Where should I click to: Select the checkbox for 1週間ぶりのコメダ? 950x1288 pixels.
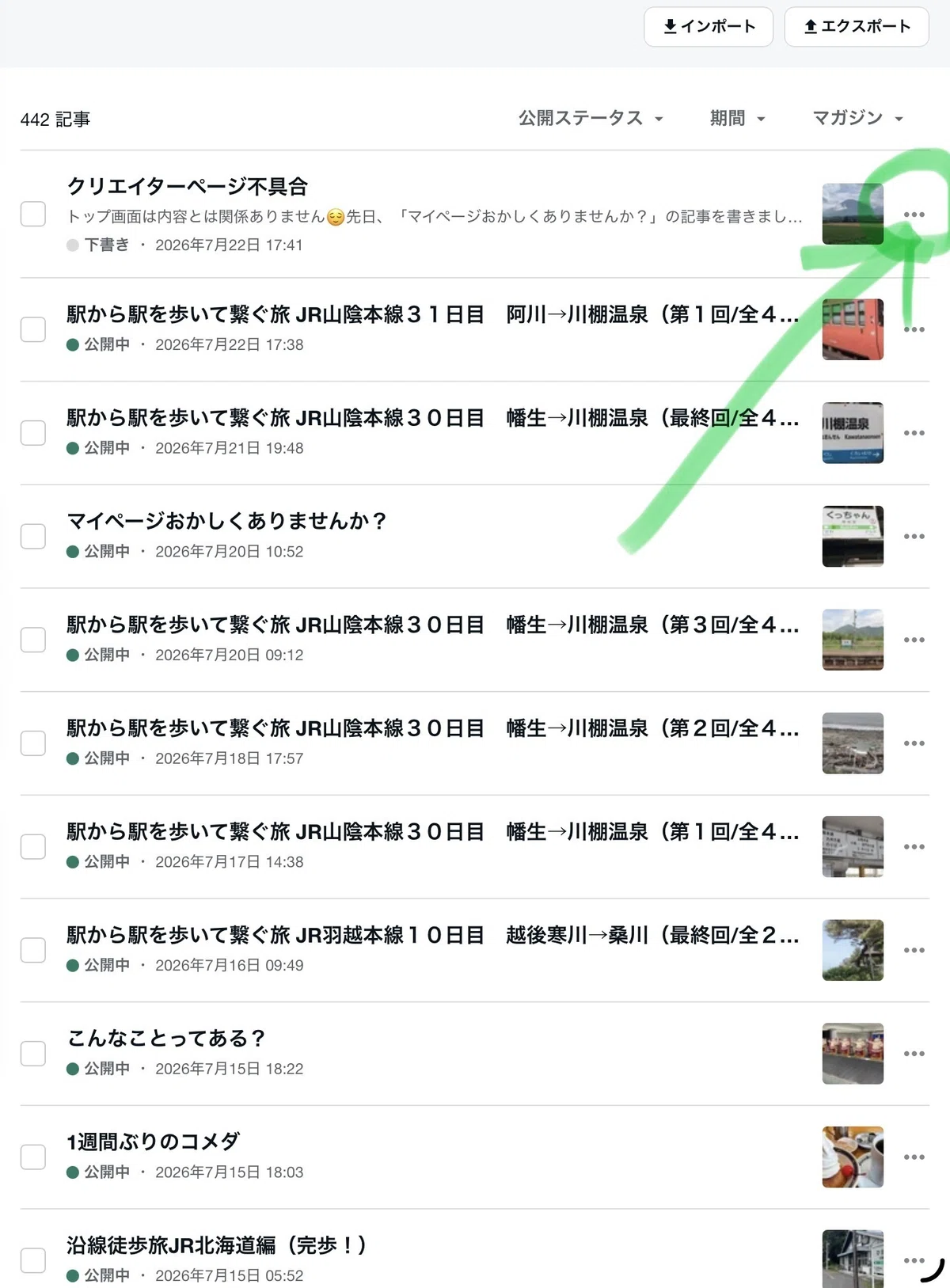[33, 1157]
